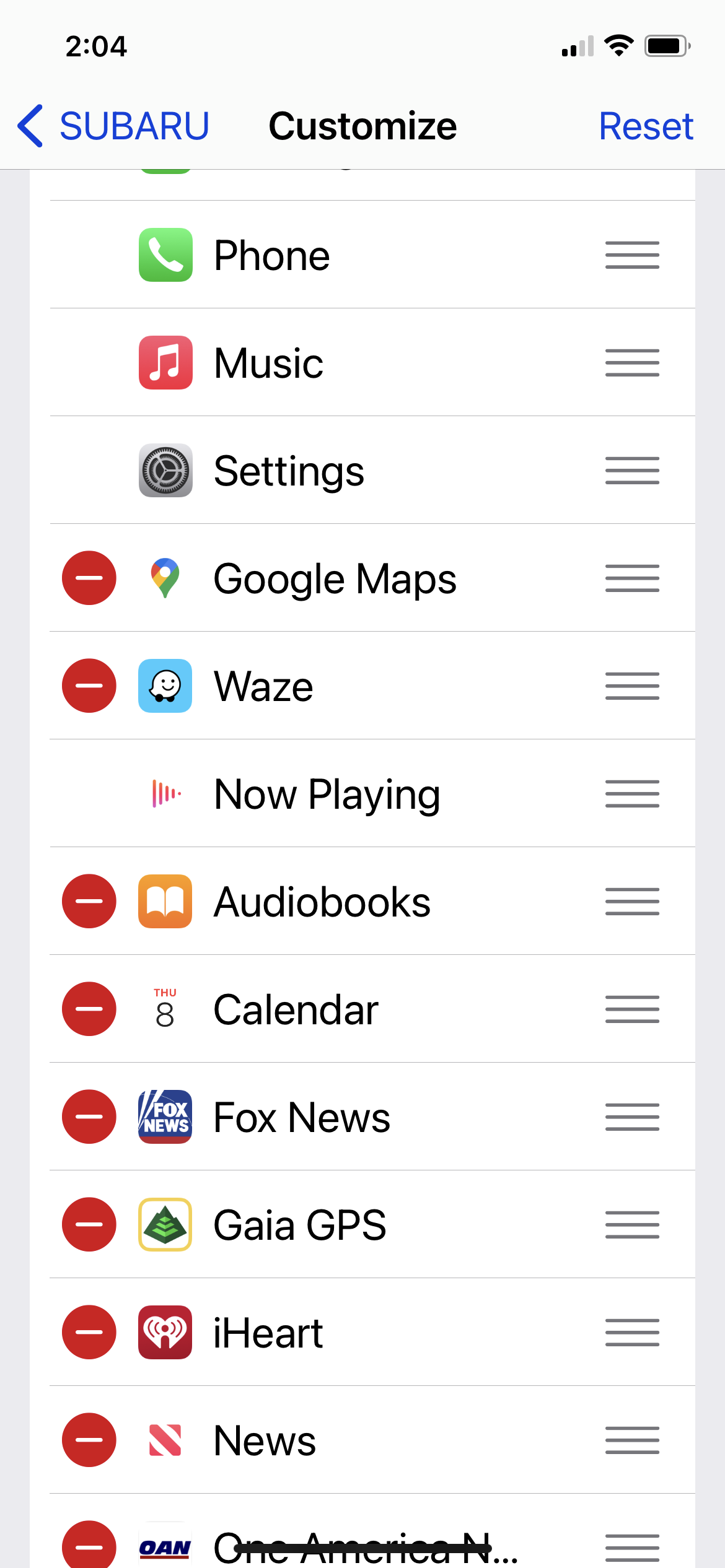Tap the Gaia GPS app icon
725x1568 pixels.
(165, 1224)
